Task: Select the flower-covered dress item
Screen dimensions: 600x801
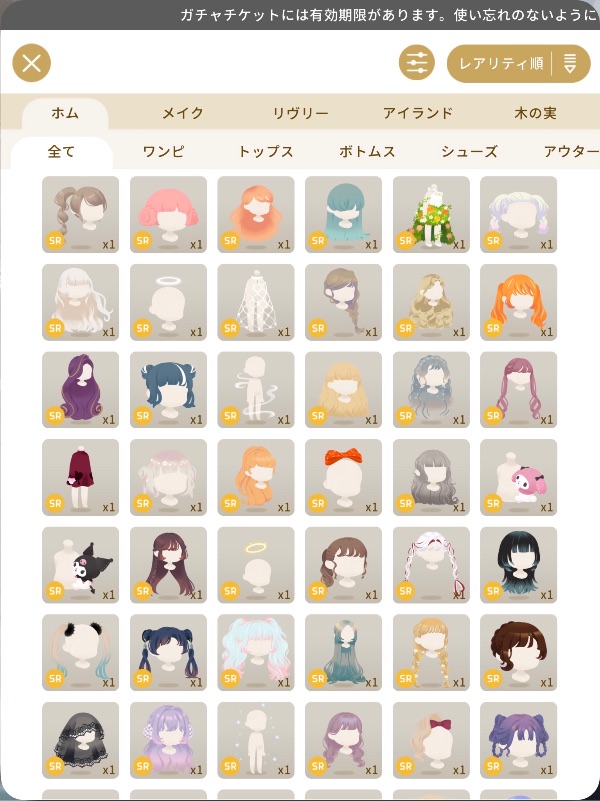Action: 431,214
